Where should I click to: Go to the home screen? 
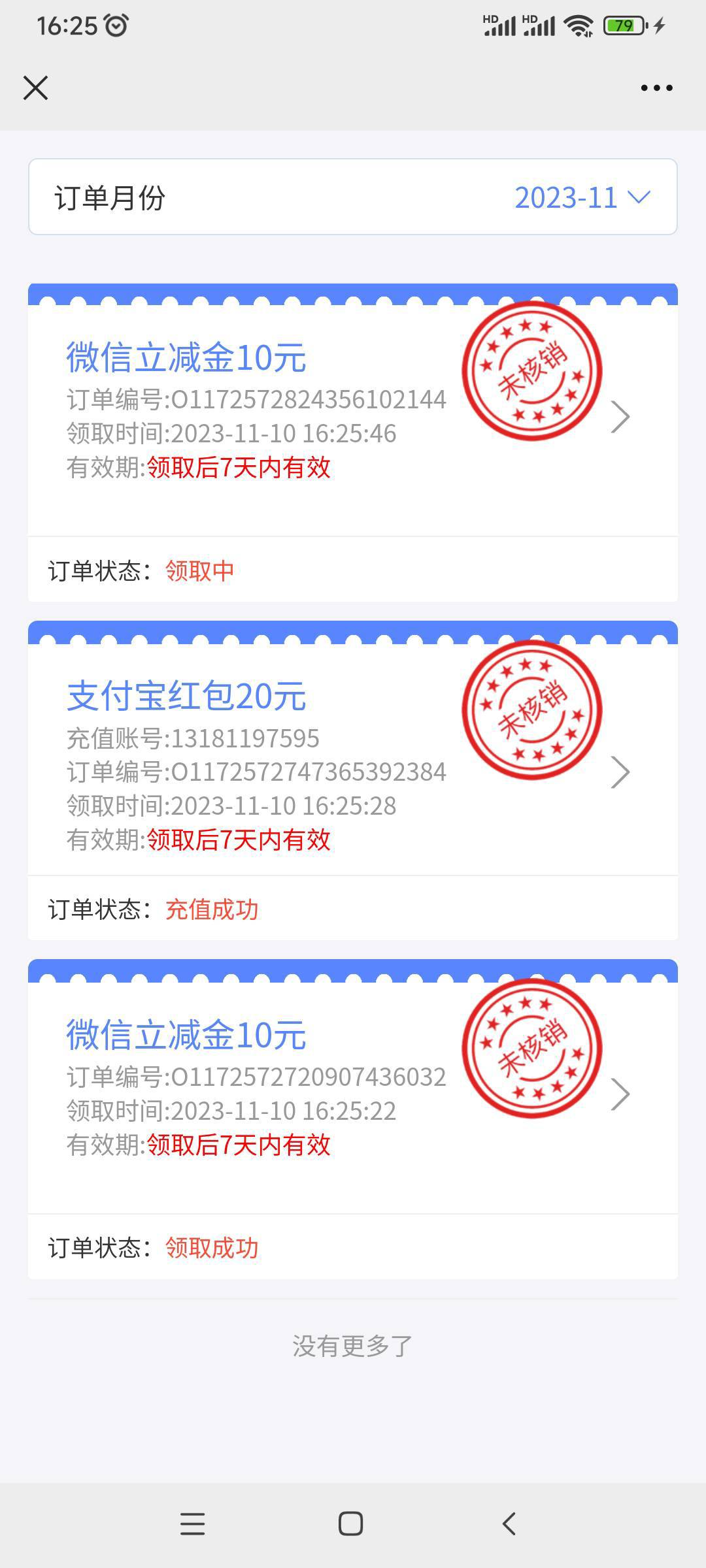tap(351, 1524)
